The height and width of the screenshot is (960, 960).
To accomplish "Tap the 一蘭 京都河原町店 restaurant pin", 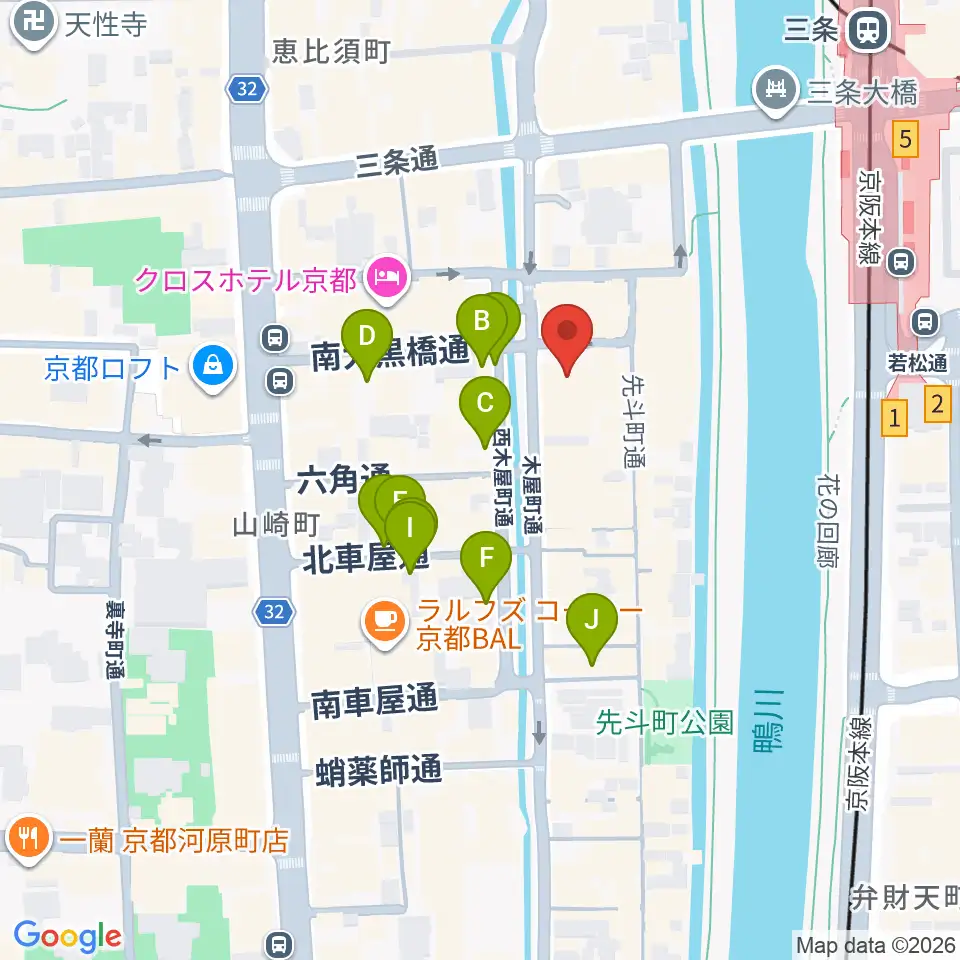I will pos(28,840).
